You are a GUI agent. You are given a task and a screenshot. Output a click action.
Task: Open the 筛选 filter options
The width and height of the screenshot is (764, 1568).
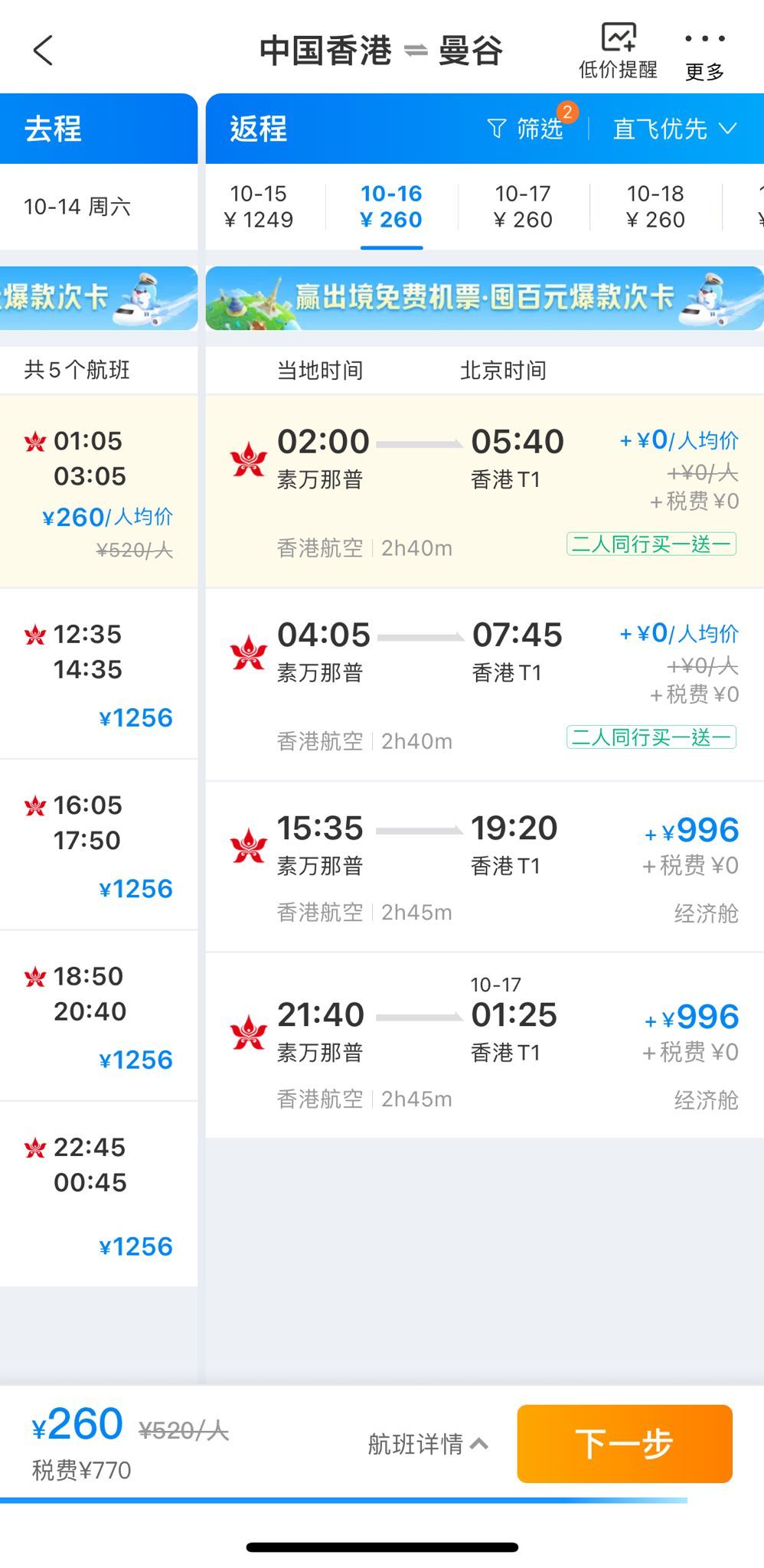[x=530, y=128]
